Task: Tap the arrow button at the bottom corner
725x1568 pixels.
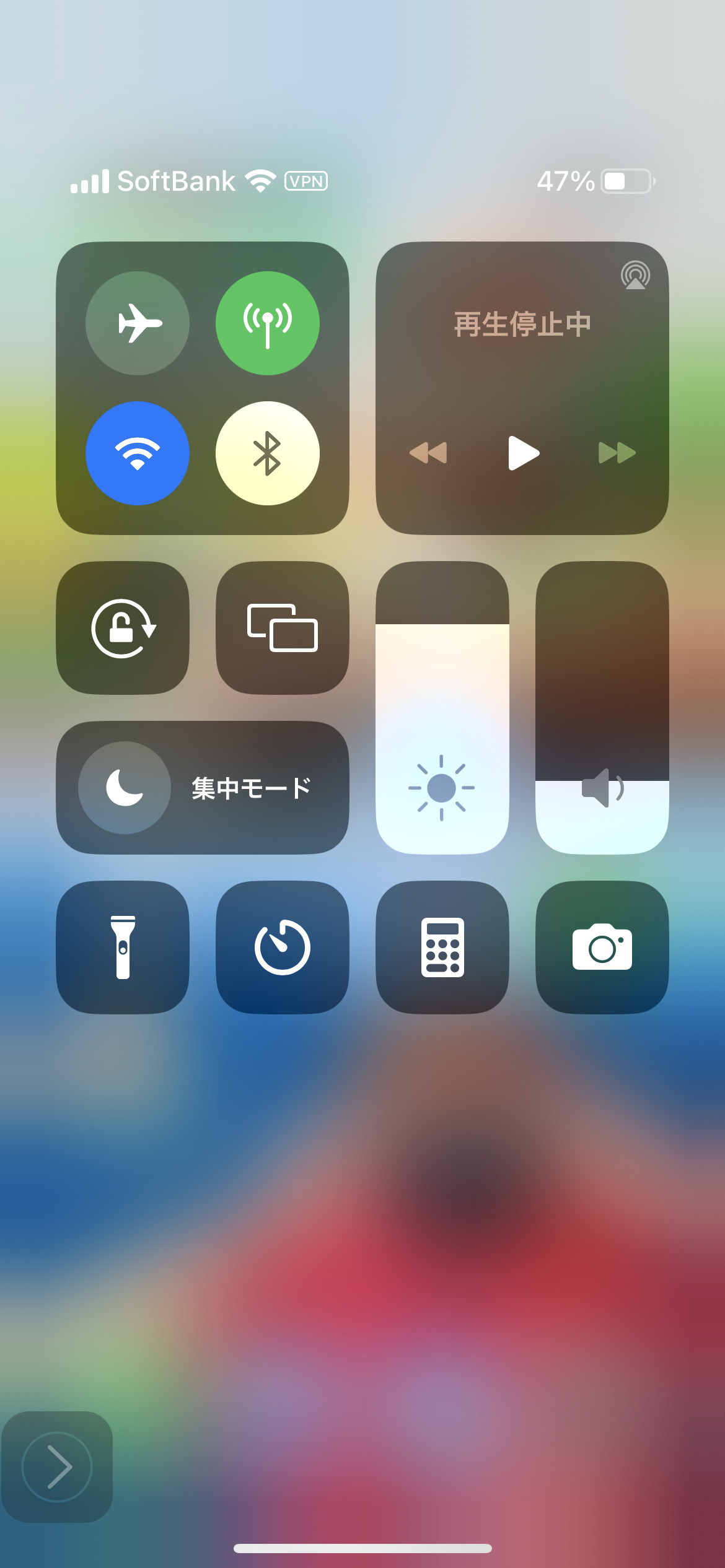Action: pos(57,1466)
